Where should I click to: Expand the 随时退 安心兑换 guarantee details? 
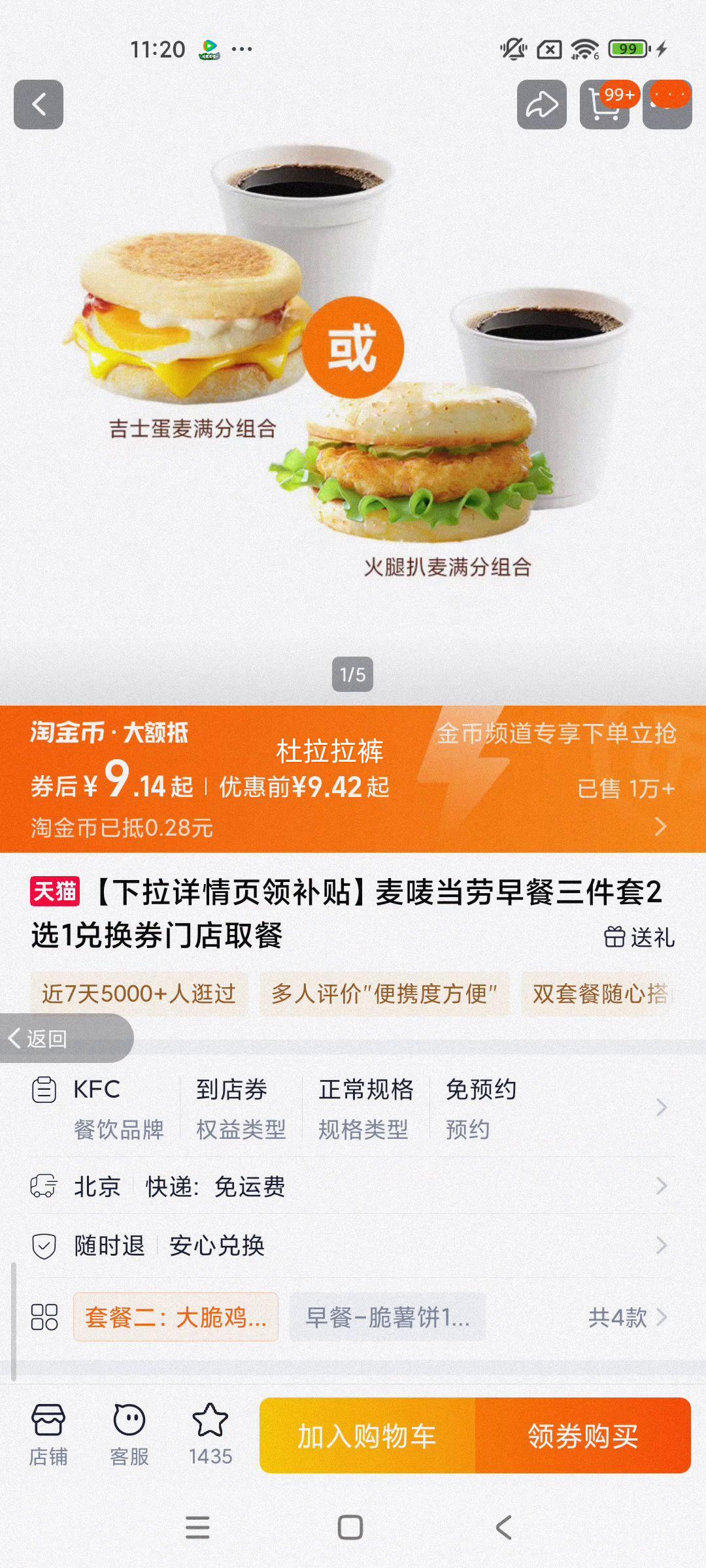coord(353,1246)
